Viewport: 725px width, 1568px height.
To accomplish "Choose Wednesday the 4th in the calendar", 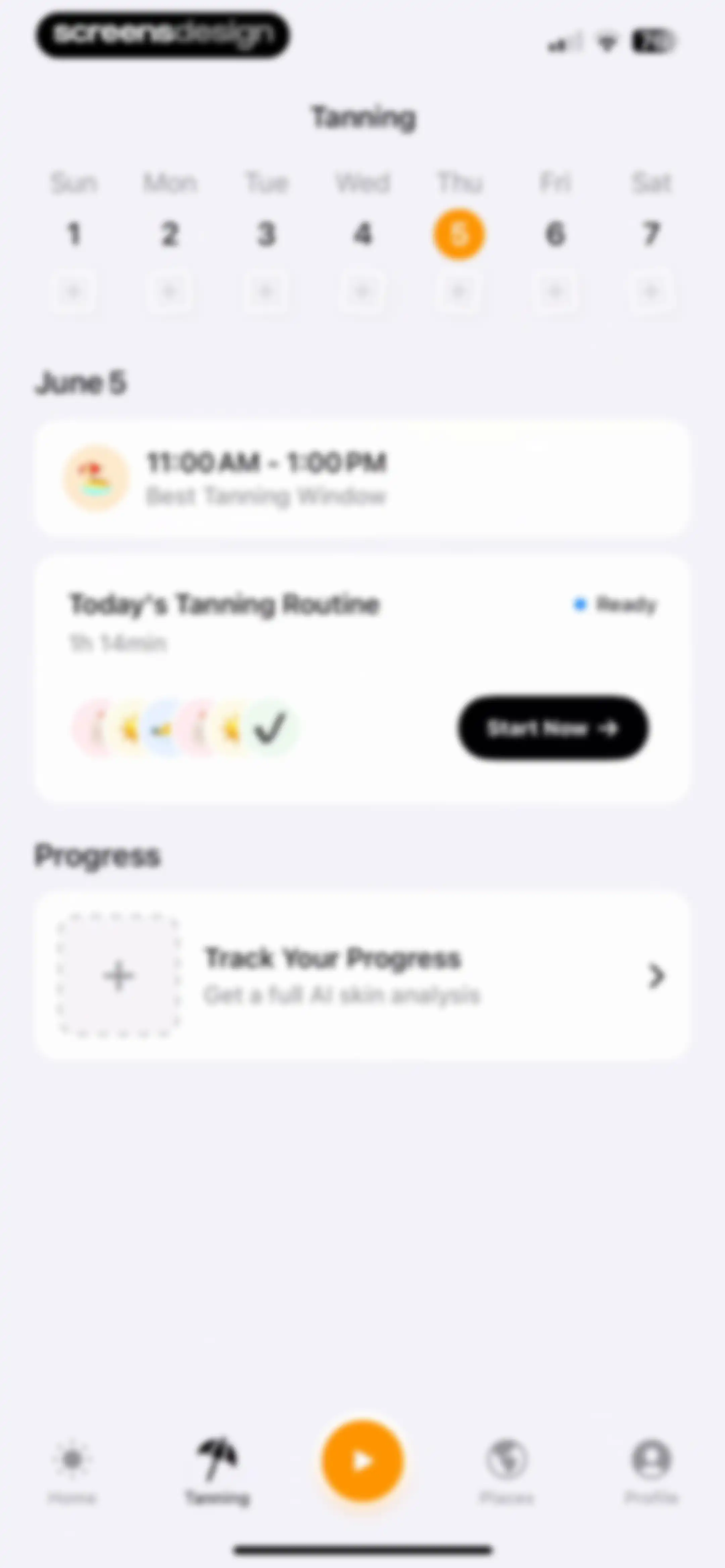I will (x=363, y=234).
